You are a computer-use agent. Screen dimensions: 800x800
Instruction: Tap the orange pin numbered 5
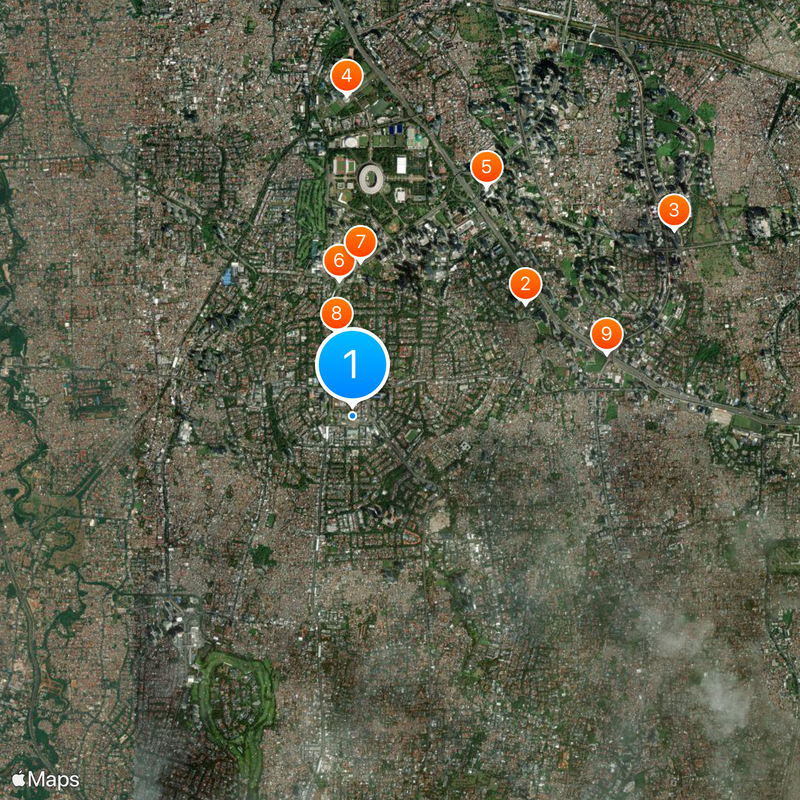(486, 166)
